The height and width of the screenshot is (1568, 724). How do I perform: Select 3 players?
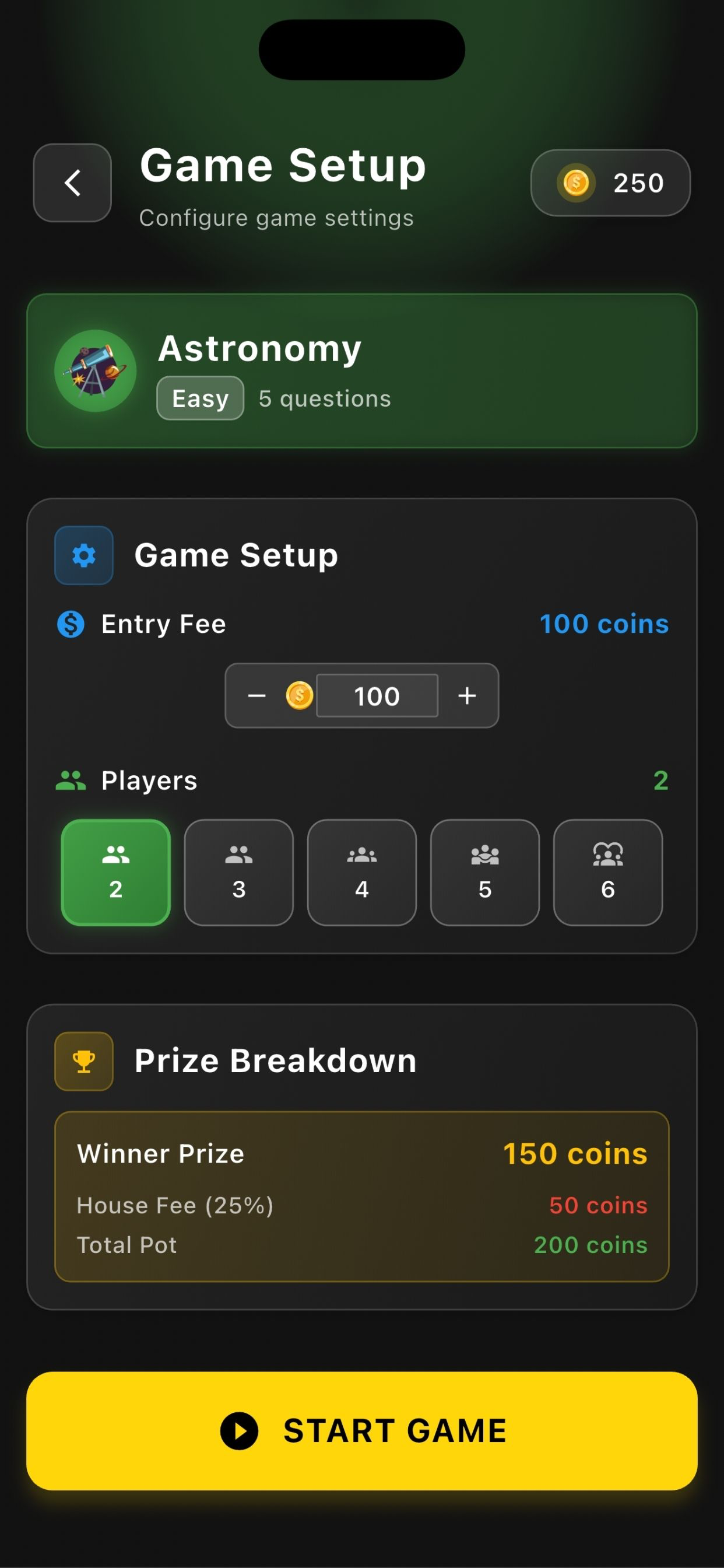point(238,873)
